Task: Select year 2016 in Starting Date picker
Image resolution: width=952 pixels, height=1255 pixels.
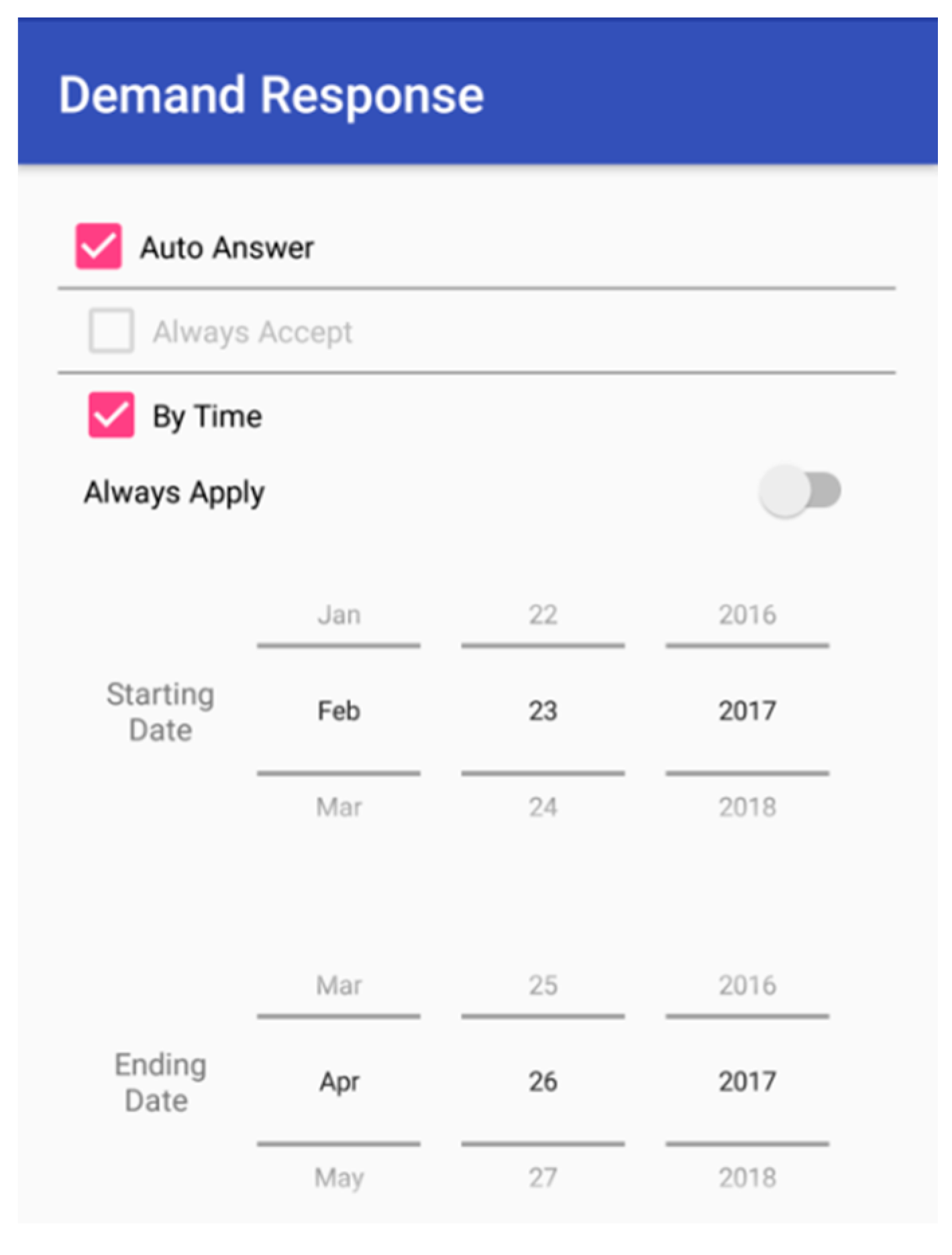Action: [x=747, y=614]
